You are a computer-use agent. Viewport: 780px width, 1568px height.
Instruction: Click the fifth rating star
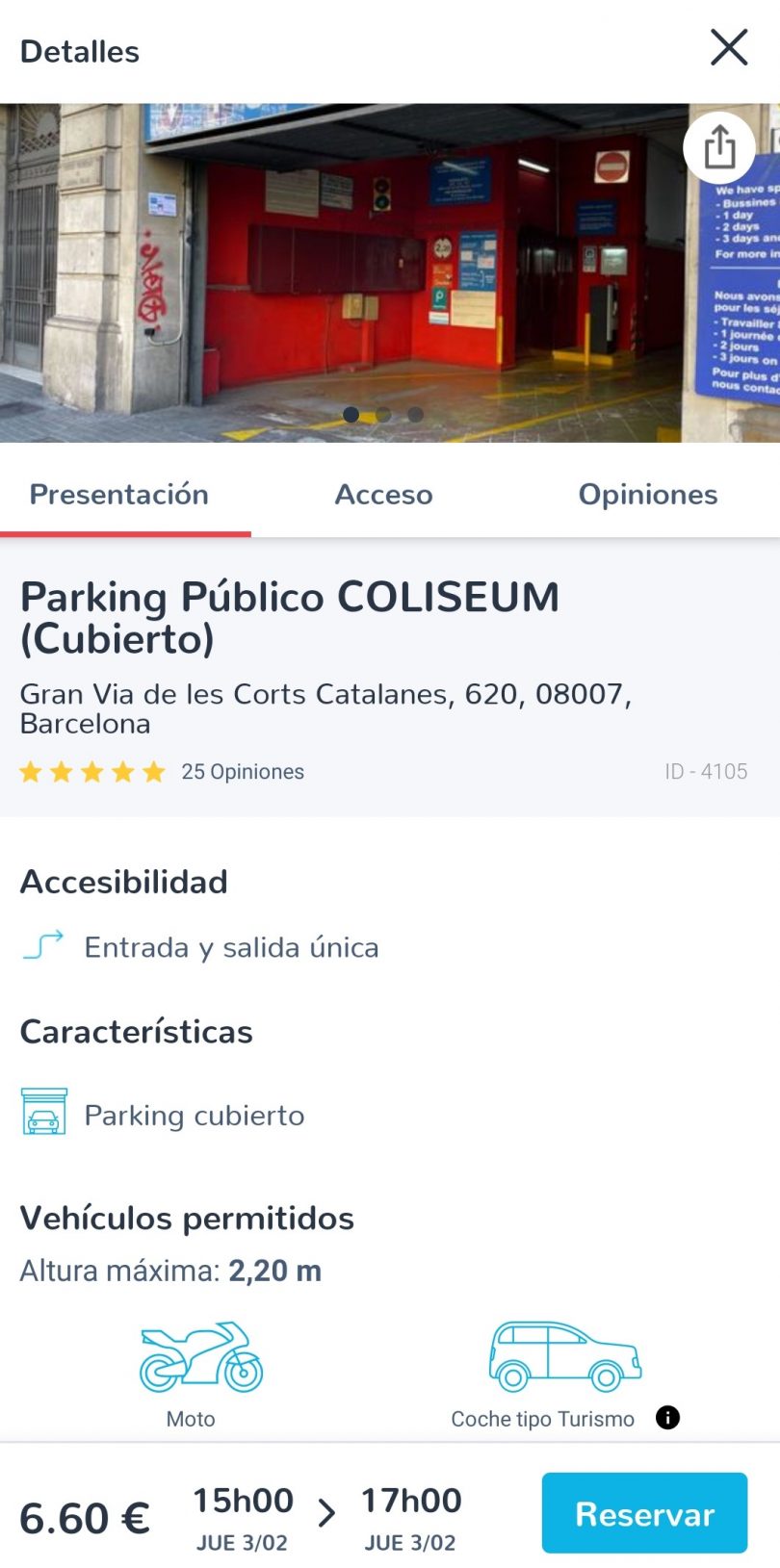click(154, 771)
